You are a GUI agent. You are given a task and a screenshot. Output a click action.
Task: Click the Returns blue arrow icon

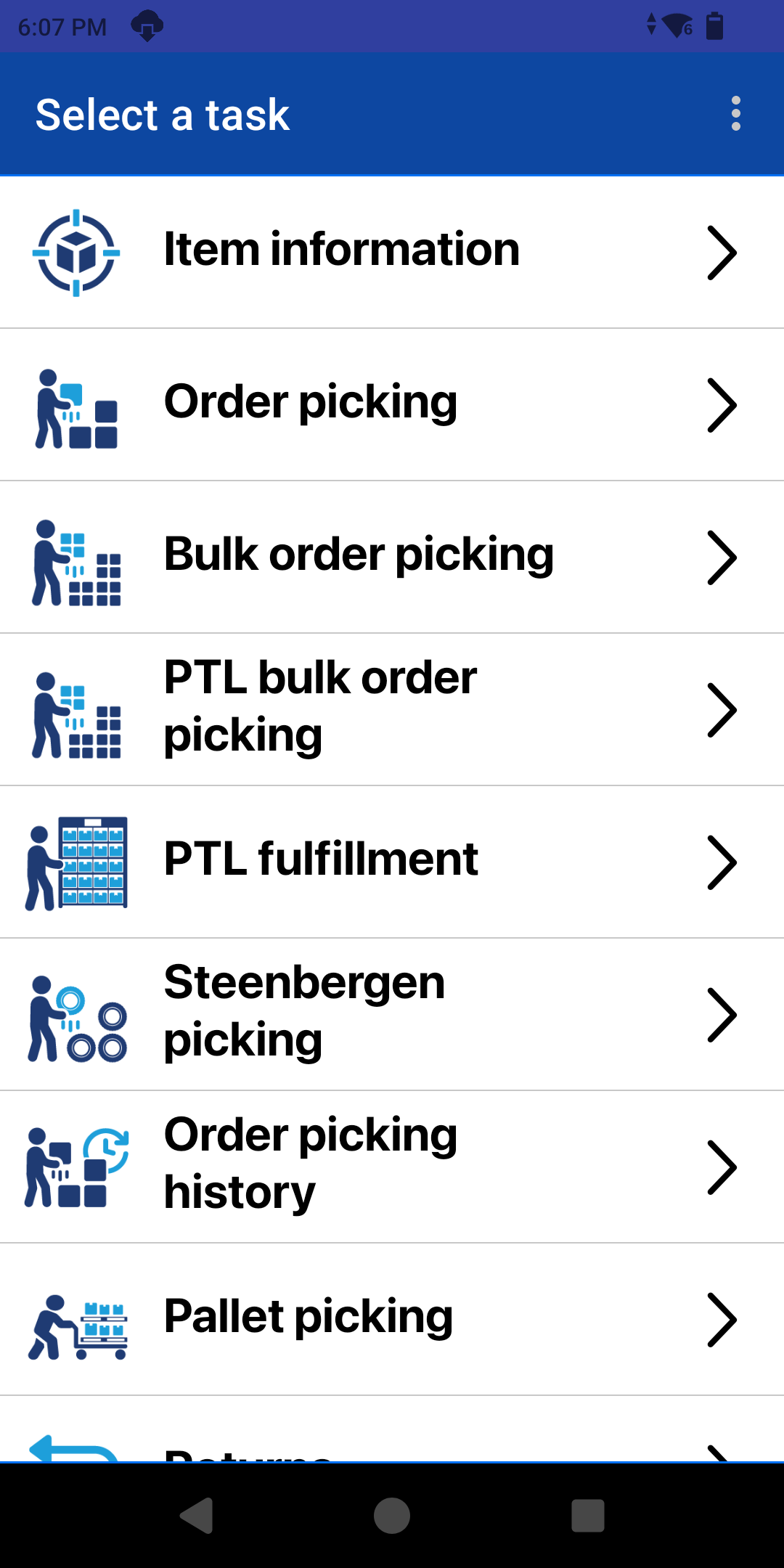coord(73,1452)
